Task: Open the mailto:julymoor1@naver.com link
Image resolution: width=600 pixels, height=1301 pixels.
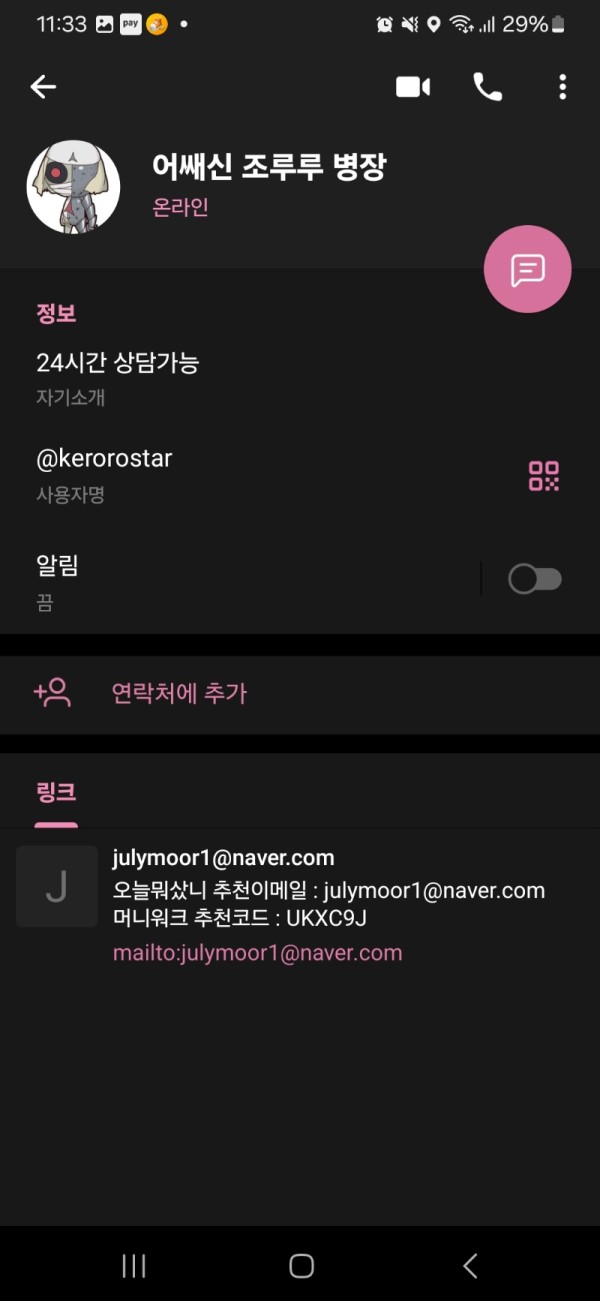Action: click(257, 953)
